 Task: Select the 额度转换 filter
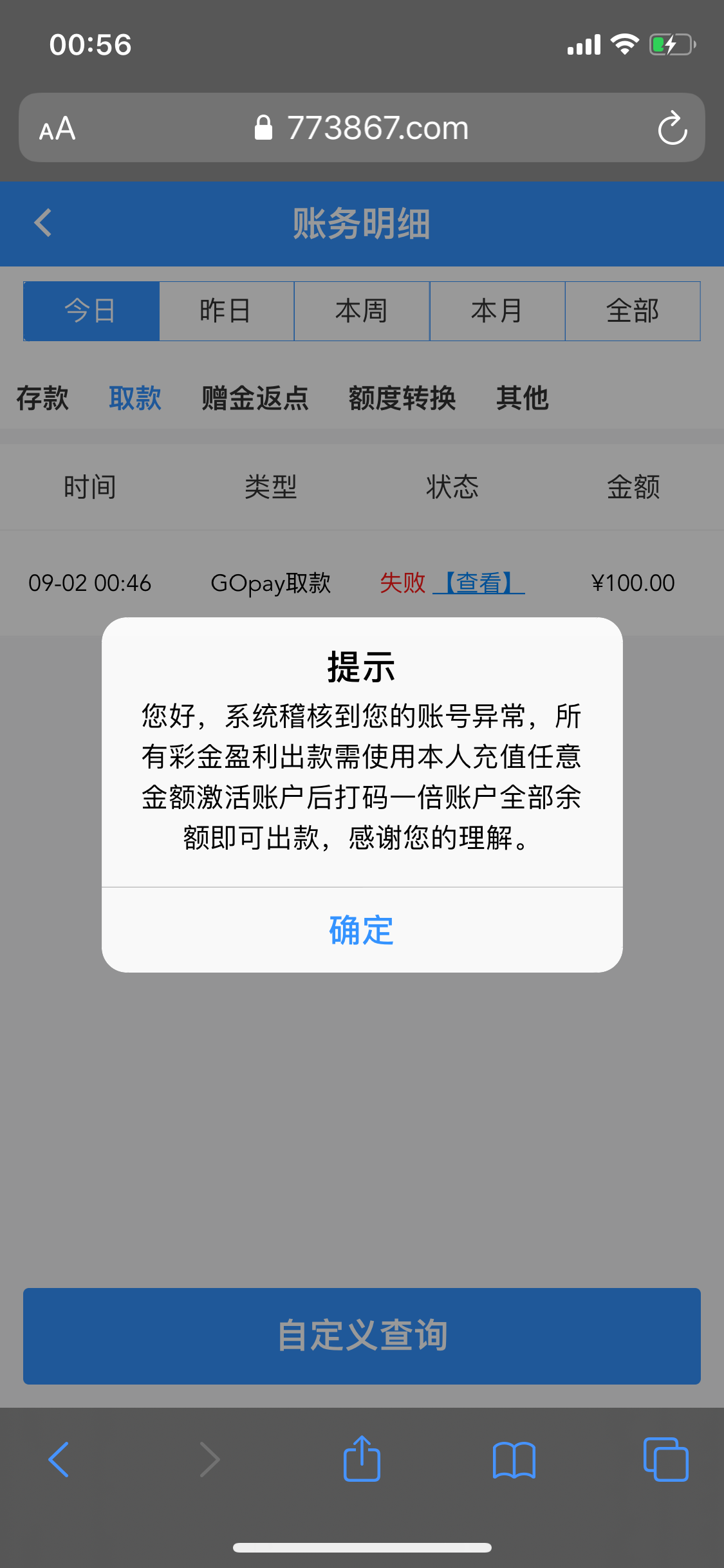click(403, 399)
